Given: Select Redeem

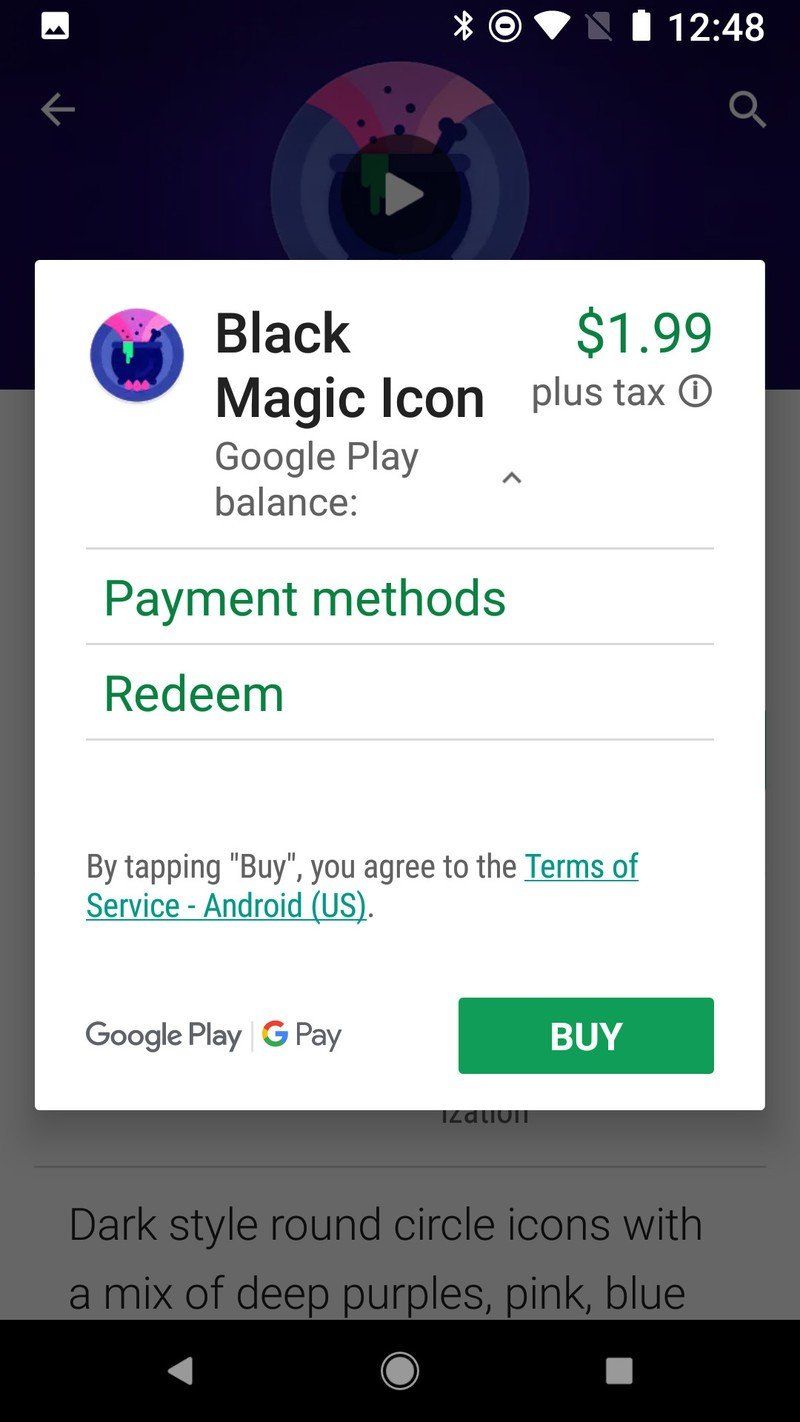Looking at the screenshot, I should tap(192, 691).
